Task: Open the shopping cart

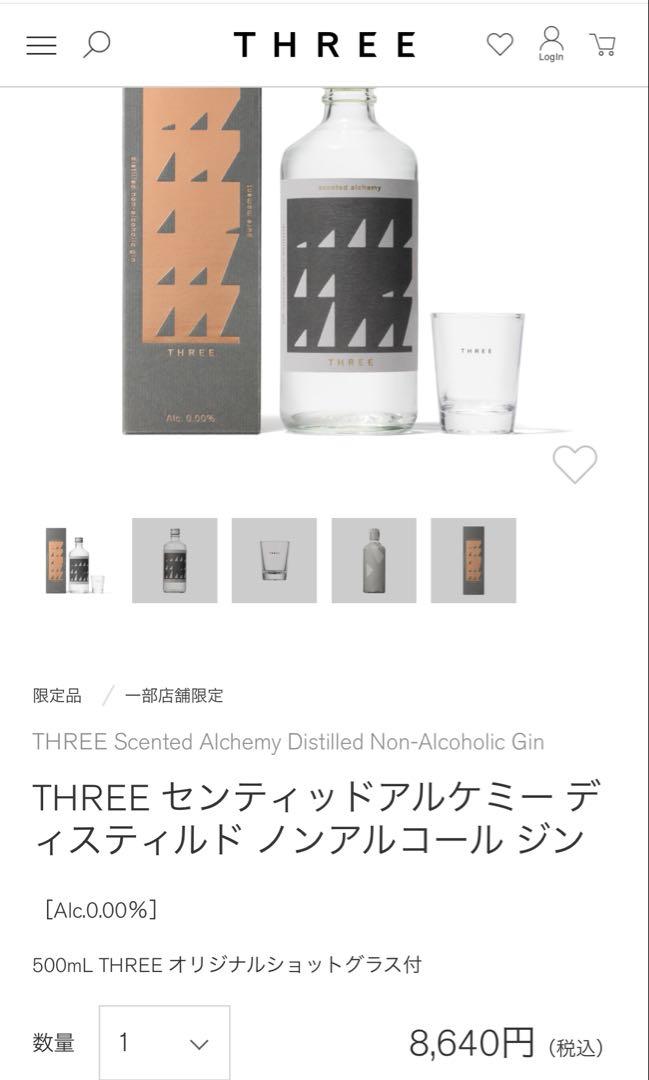Action: coord(603,45)
